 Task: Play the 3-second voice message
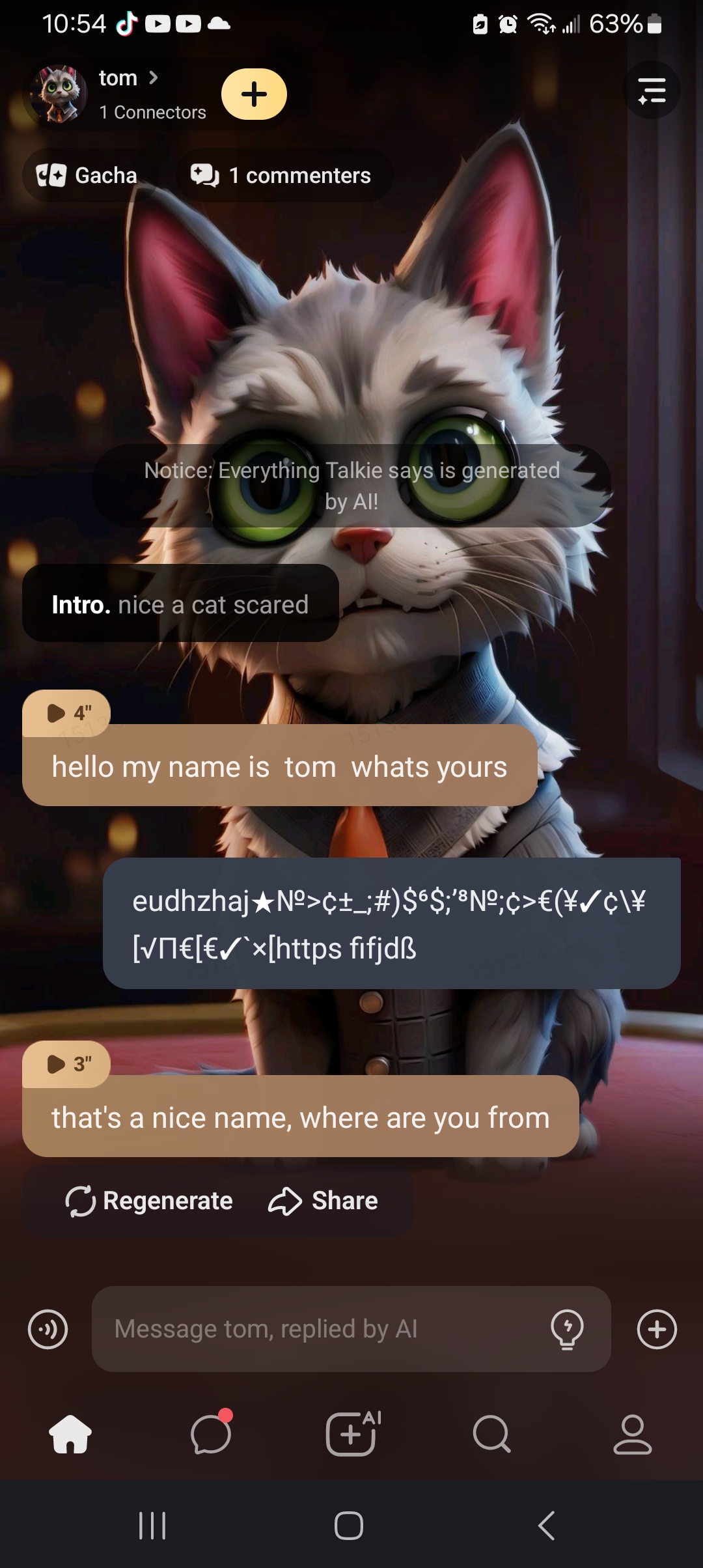point(66,1064)
